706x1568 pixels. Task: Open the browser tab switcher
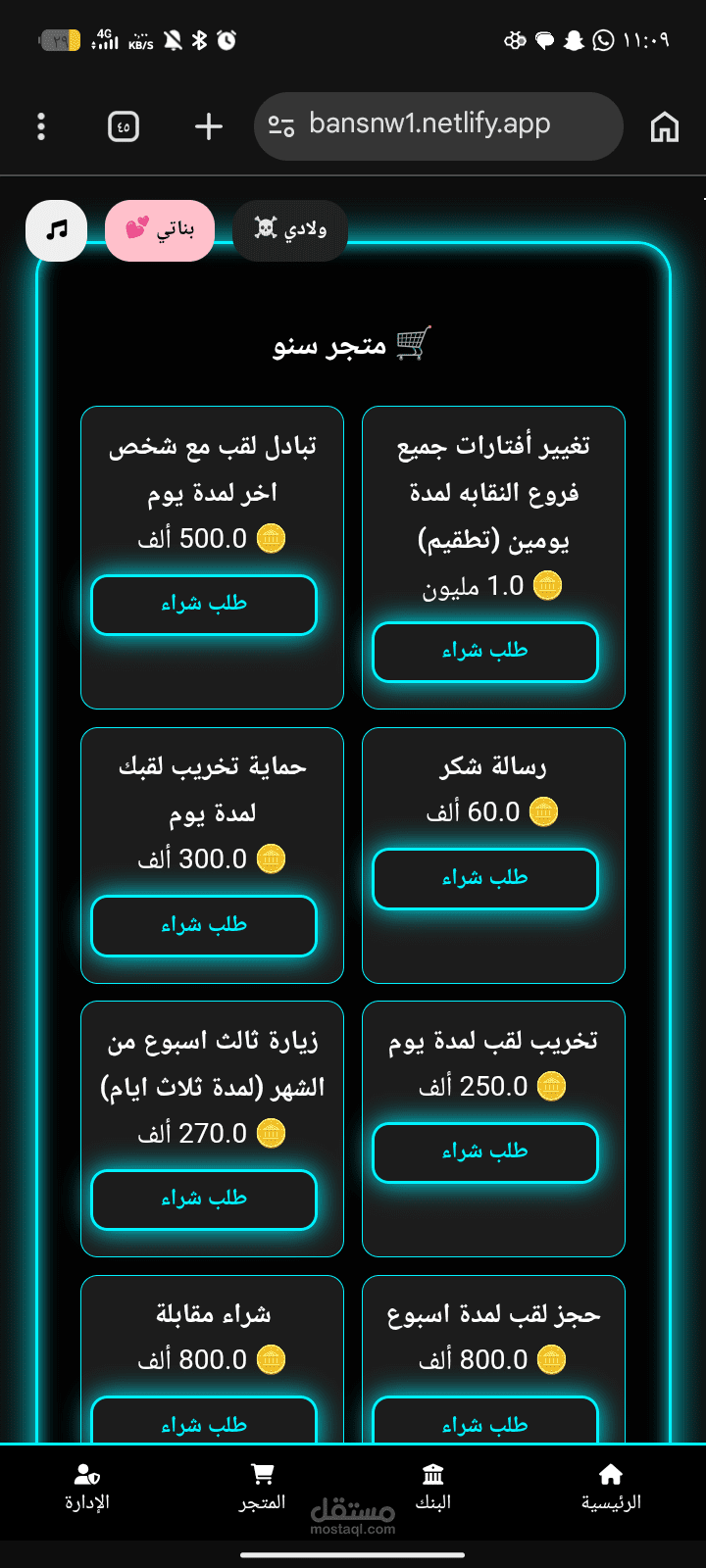124,126
